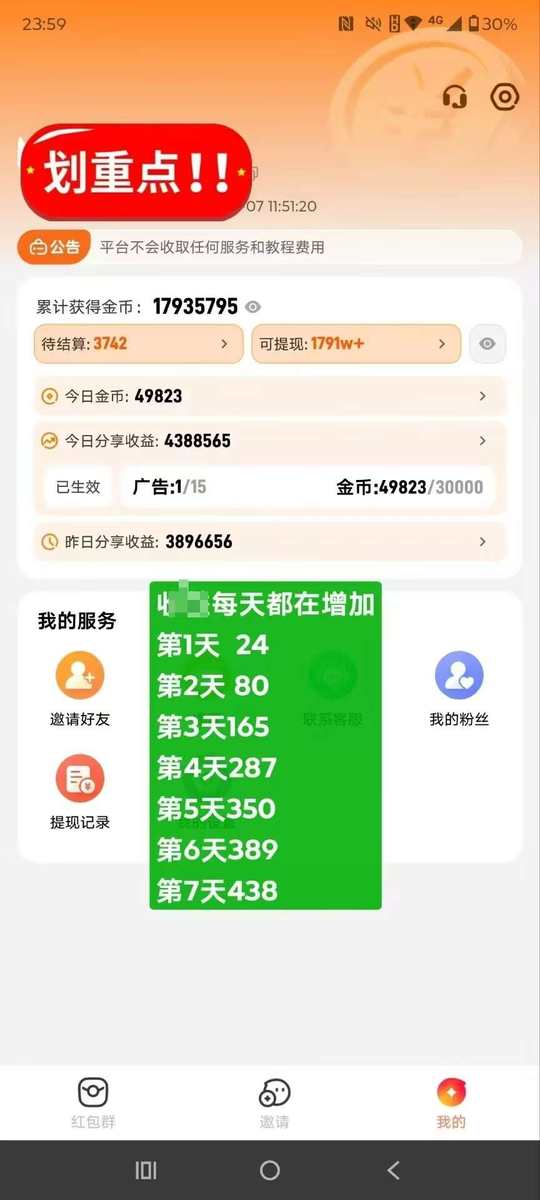Switch to the 邀请 tab

(x=274, y=1104)
